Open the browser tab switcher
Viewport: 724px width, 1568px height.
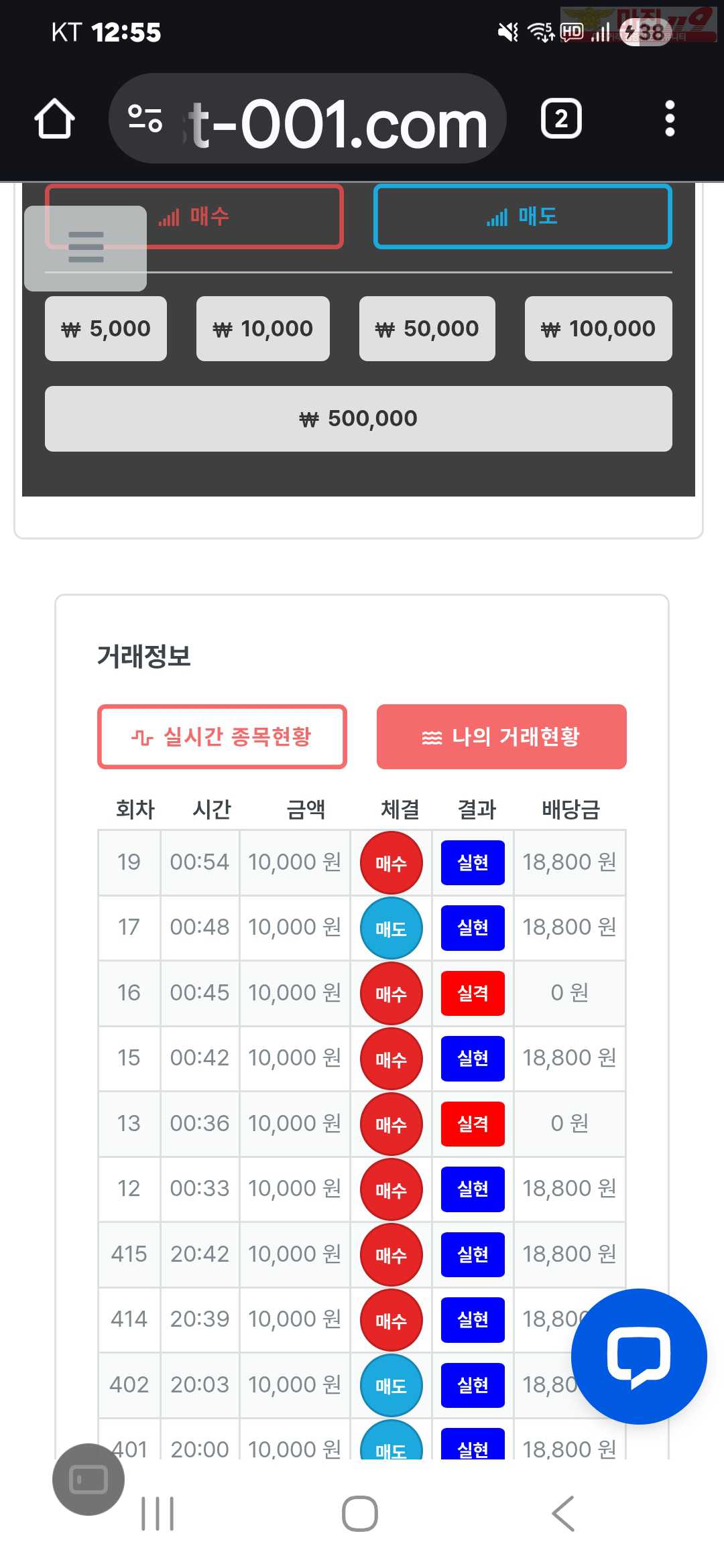(560, 119)
